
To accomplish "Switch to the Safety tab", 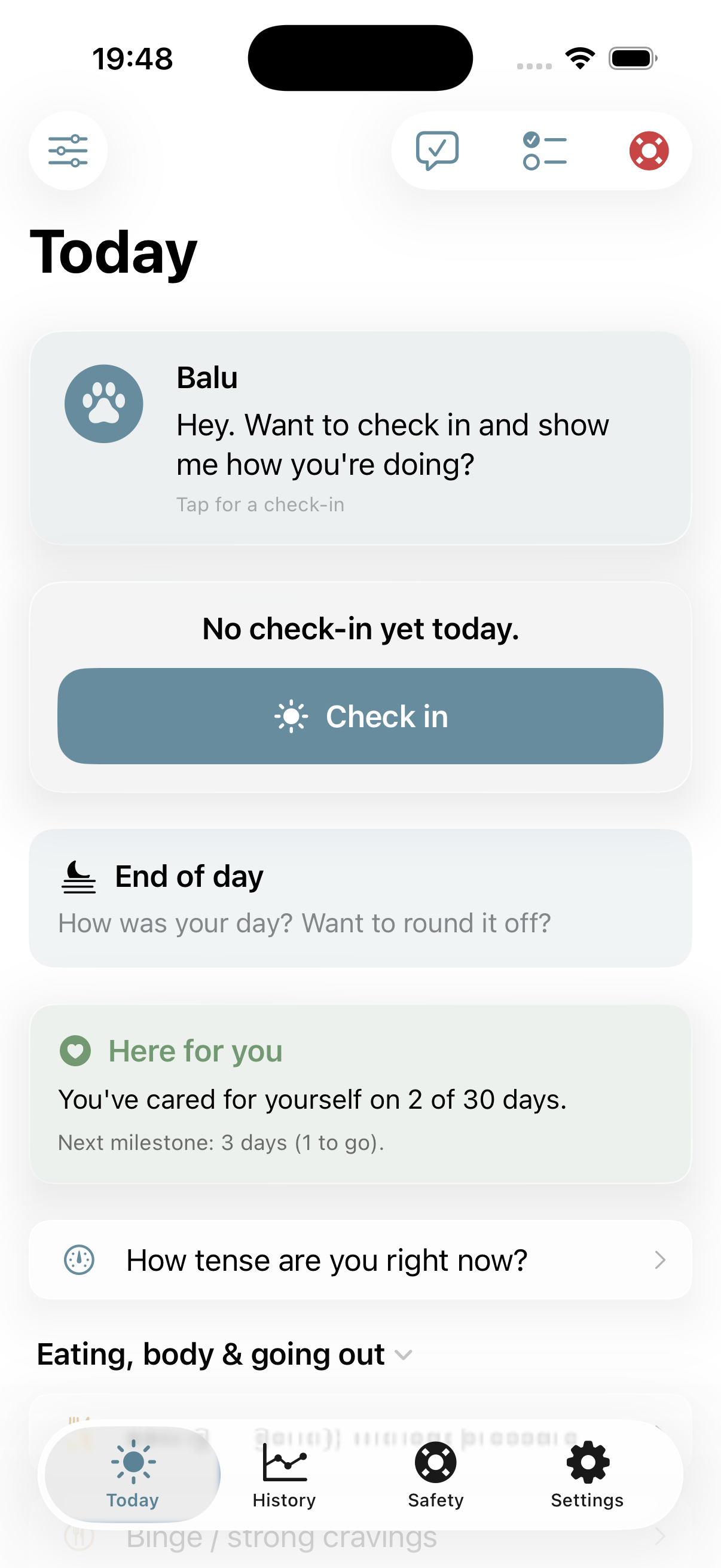I will point(436,1474).
